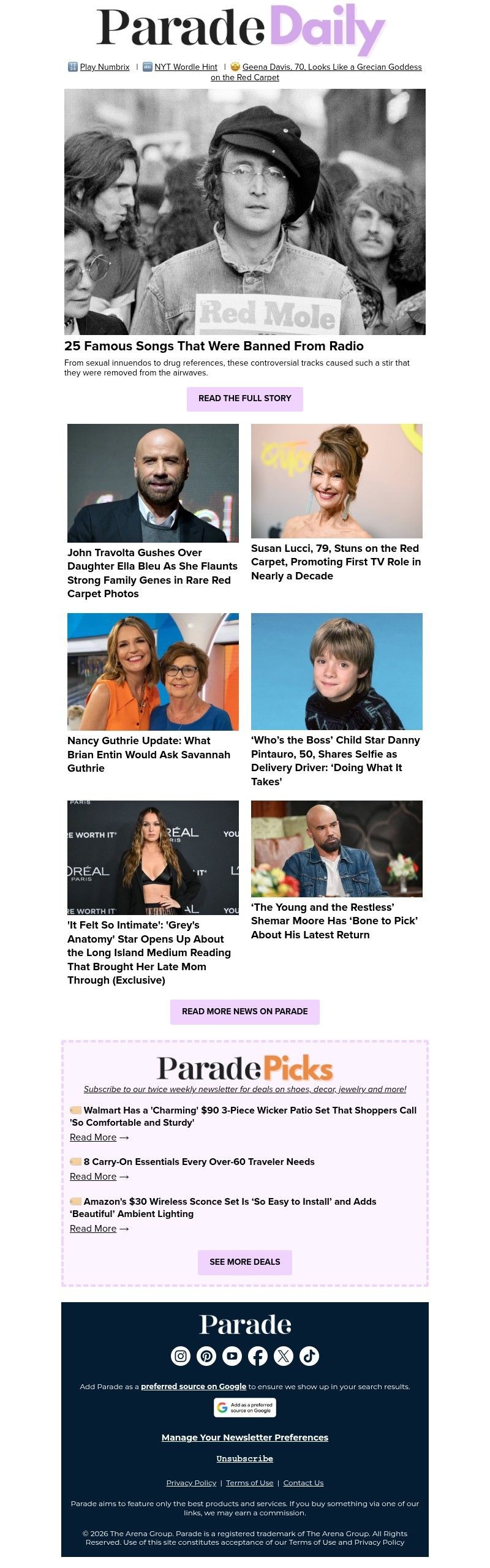Open Parade's Pinterest icon
The width and height of the screenshot is (490, 1568).
206,1356
